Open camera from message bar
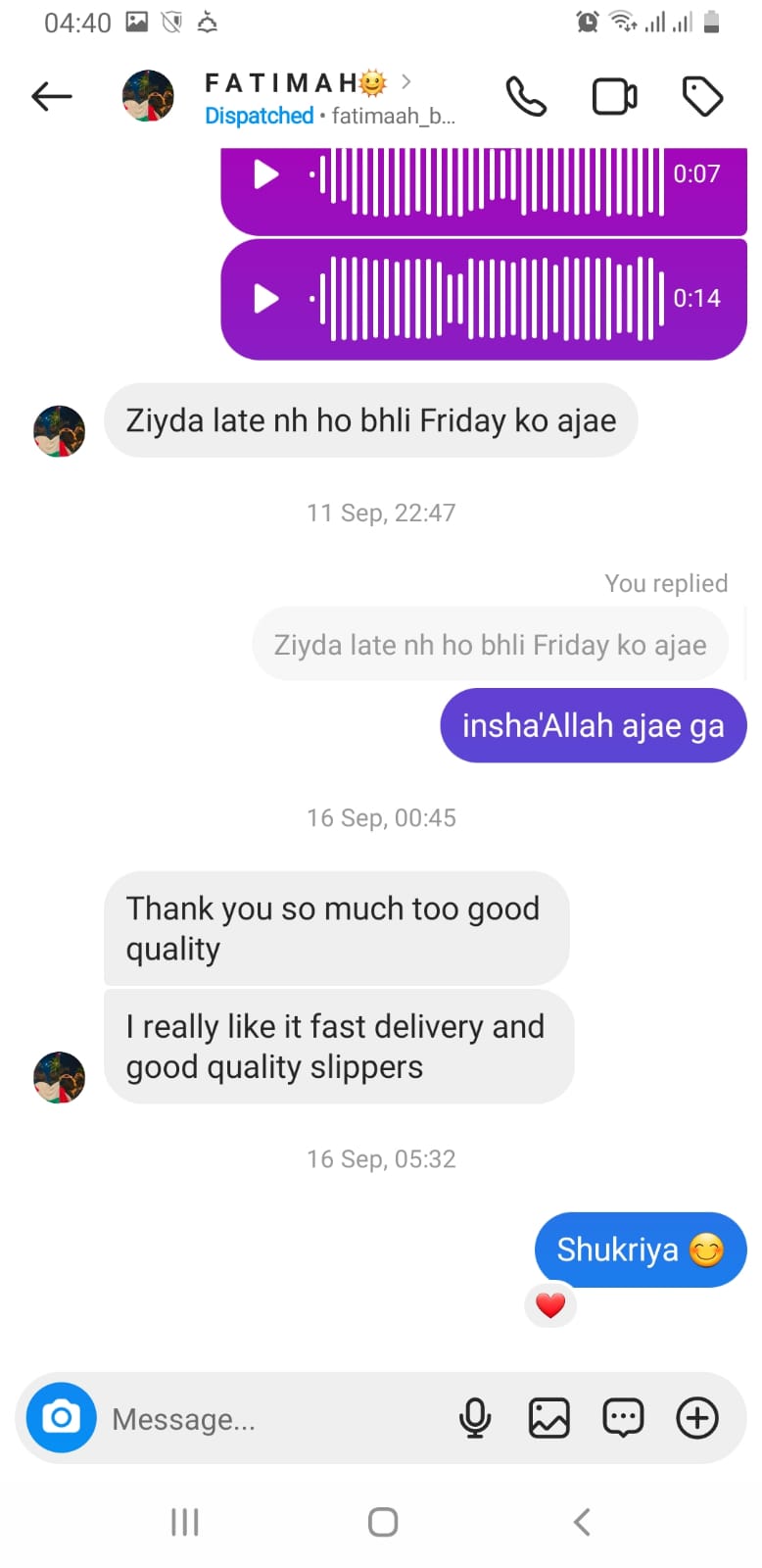This screenshot has height=1568, width=762. 61,1418
